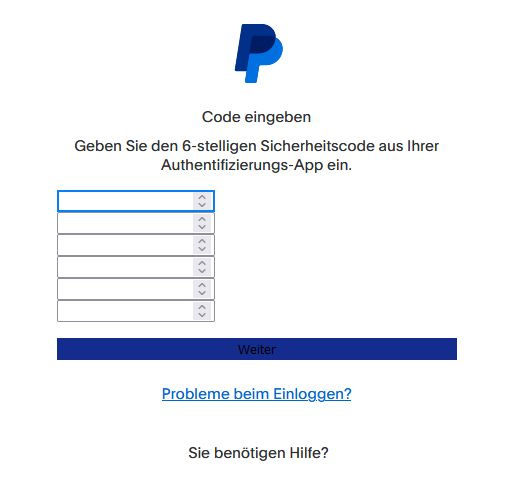Screen dimensions: 513x487
Task: Increase the first digit with its stepper
Action: (202, 197)
